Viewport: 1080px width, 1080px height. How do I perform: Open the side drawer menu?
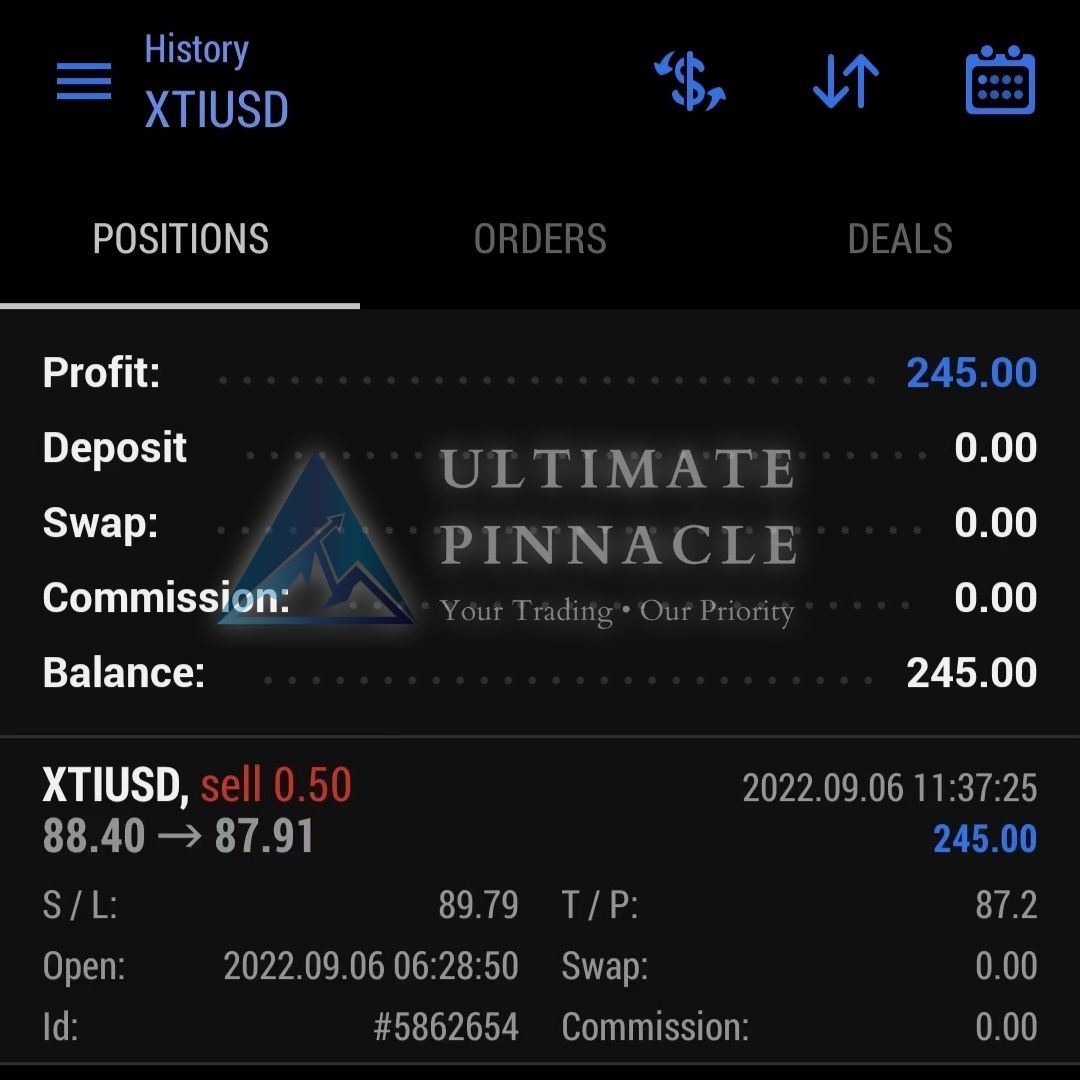click(84, 81)
